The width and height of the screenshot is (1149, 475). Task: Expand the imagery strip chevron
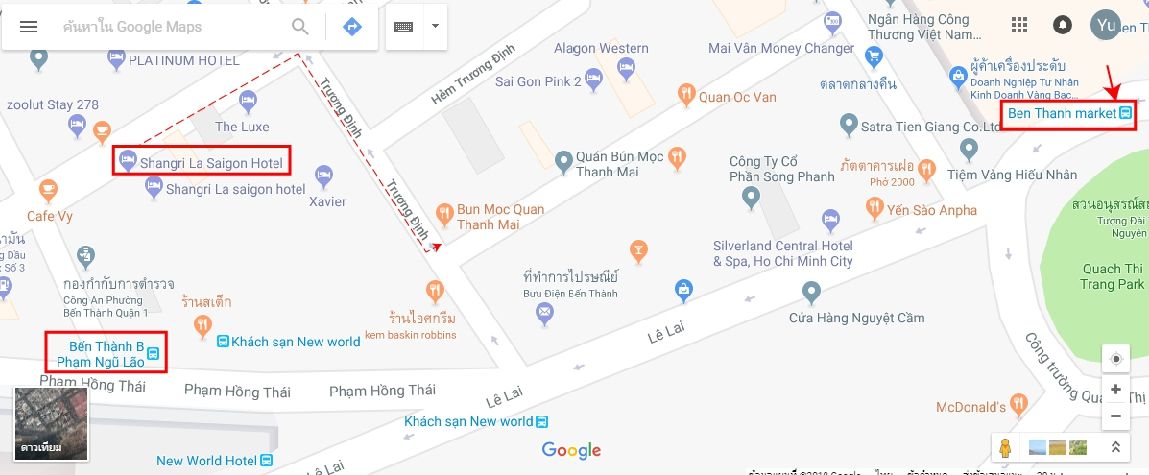(x=1116, y=447)
